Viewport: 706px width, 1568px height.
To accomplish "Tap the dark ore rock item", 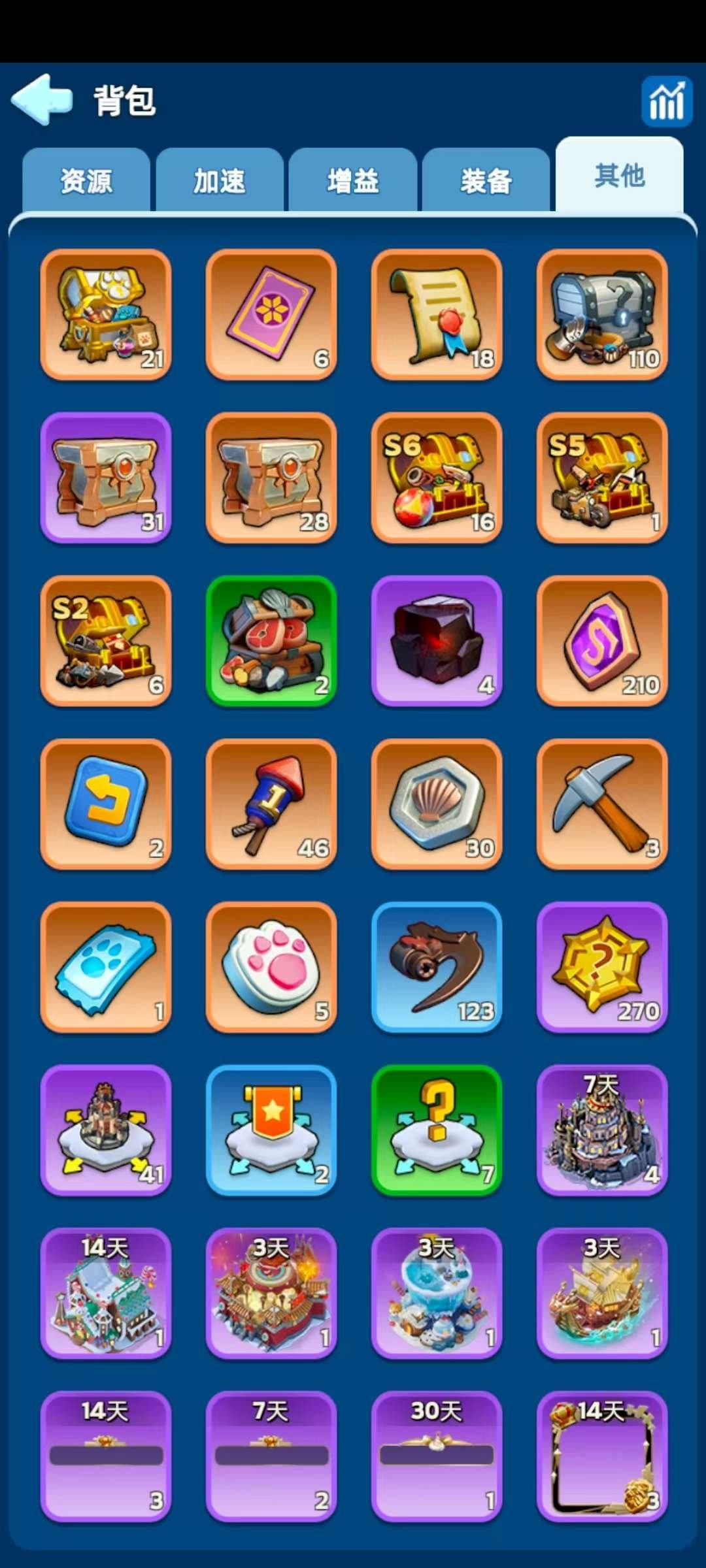I will pos(437,641).
